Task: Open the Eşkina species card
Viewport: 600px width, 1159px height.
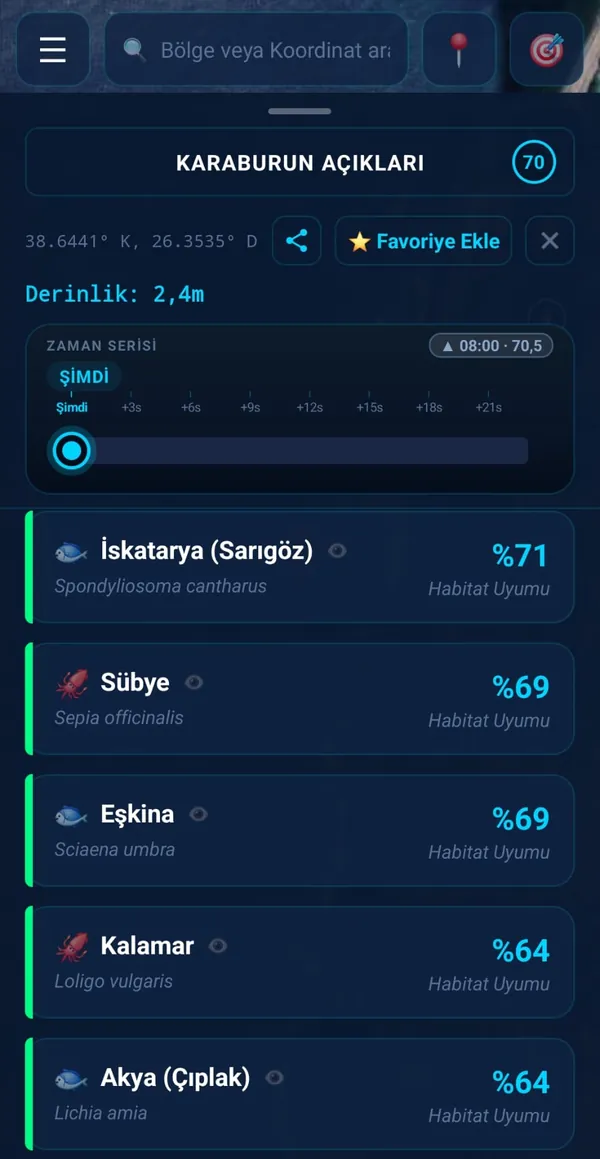Action: click(300, 830)
